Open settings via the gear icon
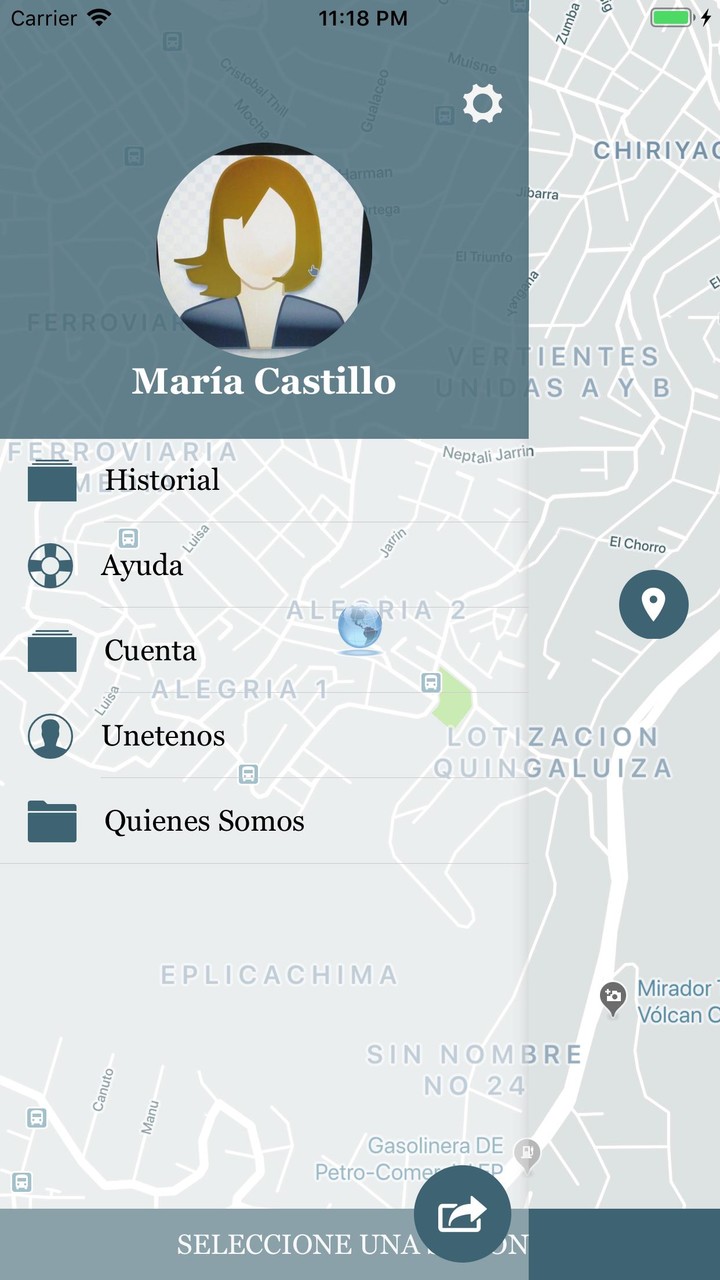720x1280 pixels. (482, 104)
